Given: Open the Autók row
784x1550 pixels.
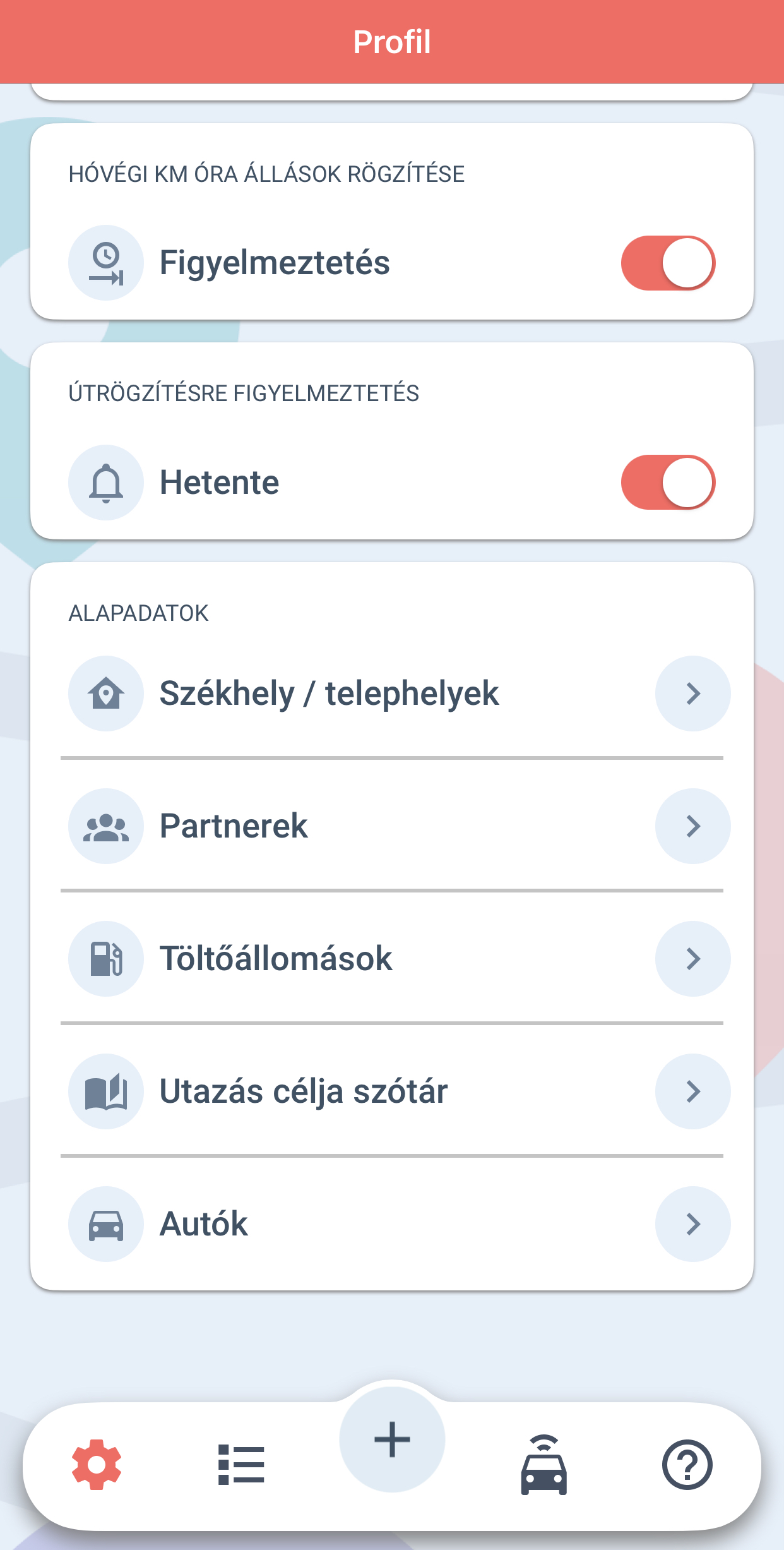Looking at the screenshot, I should click(392, 1224).
